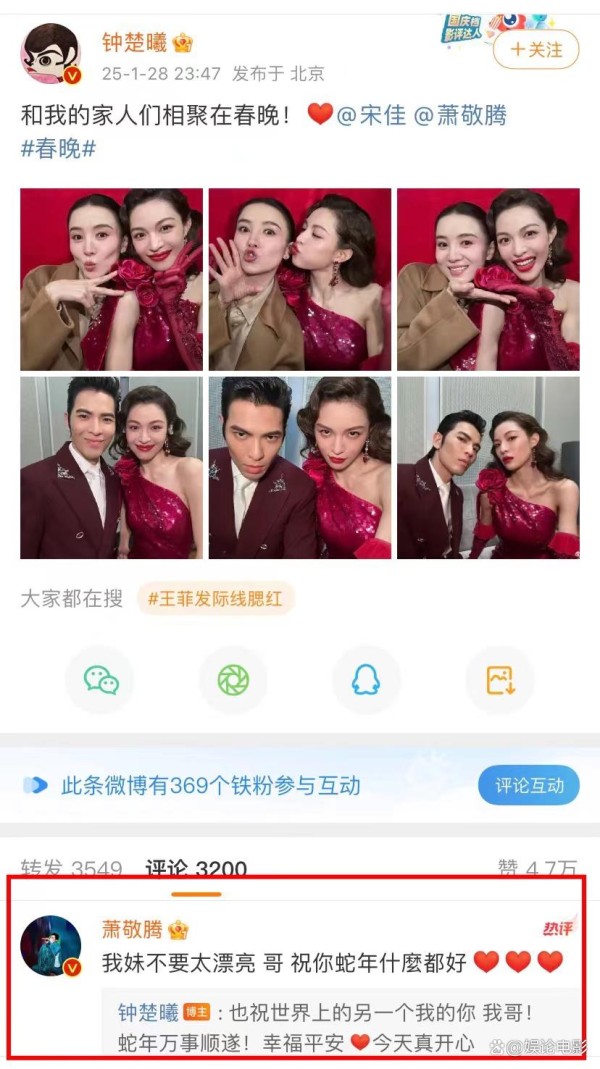This screenshot has height=1069, width=600.
Task: Save the post as an image
Action: click(499, 680)
